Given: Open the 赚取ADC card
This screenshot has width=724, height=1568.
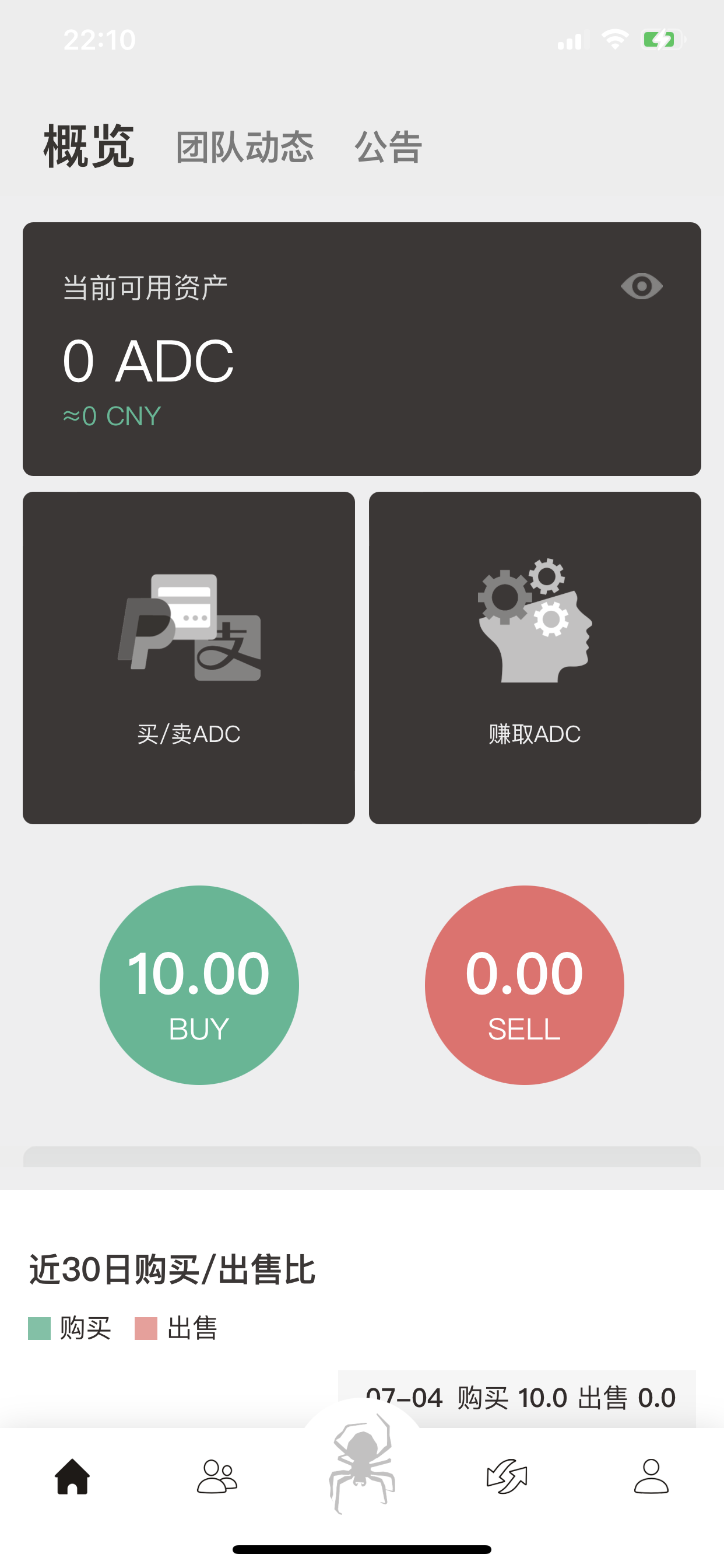Looking at the screenshot, I should pyautogui.click(x=535, y=657).
